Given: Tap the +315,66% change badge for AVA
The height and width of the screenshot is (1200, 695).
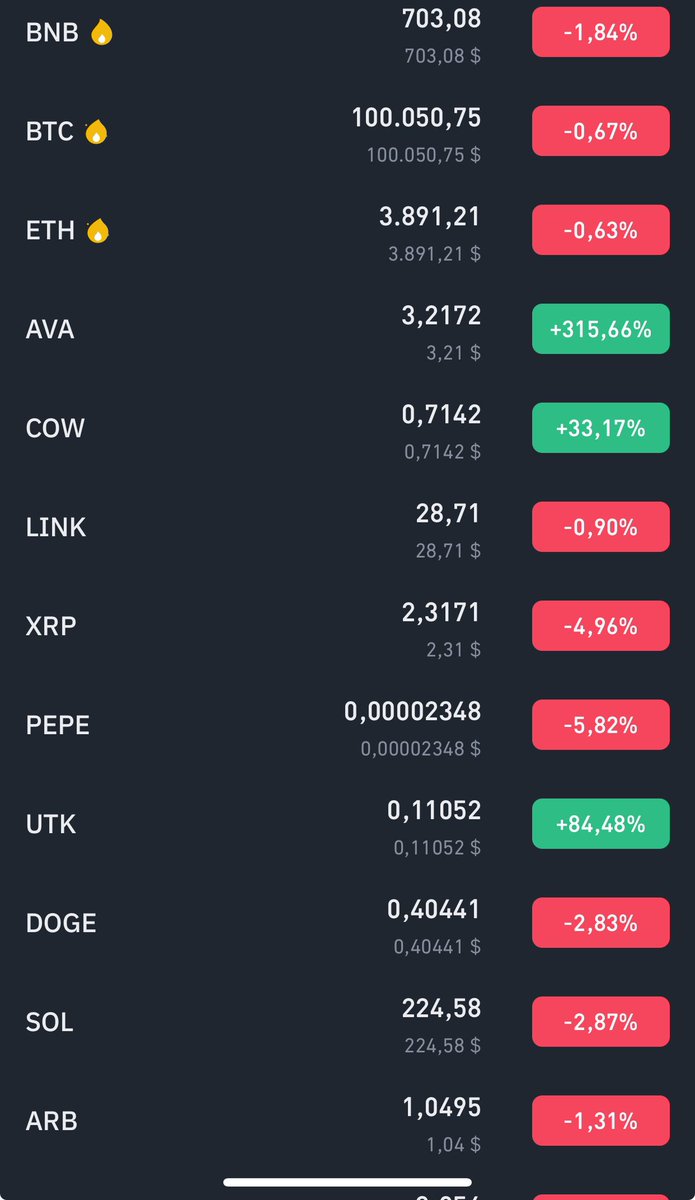Looking at the screenshot, I should pos(601,329).
